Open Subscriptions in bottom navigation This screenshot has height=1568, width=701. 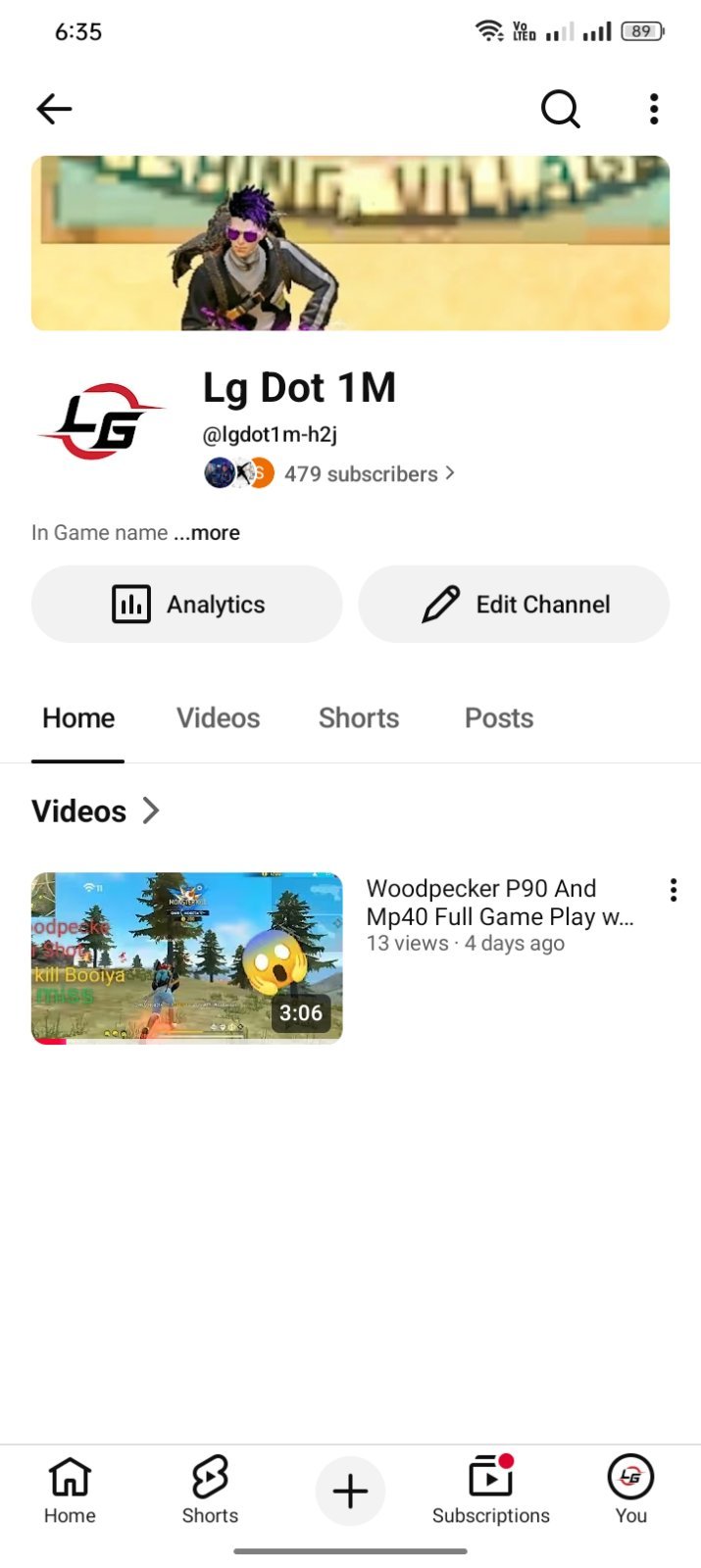491,1490
